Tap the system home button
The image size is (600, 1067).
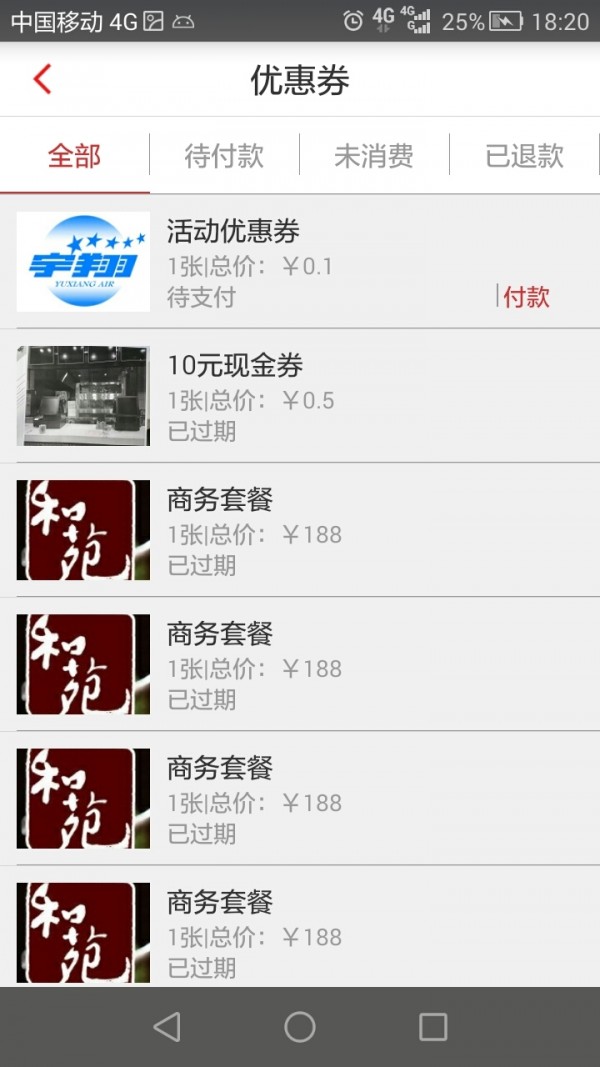tap(299, 1026)
